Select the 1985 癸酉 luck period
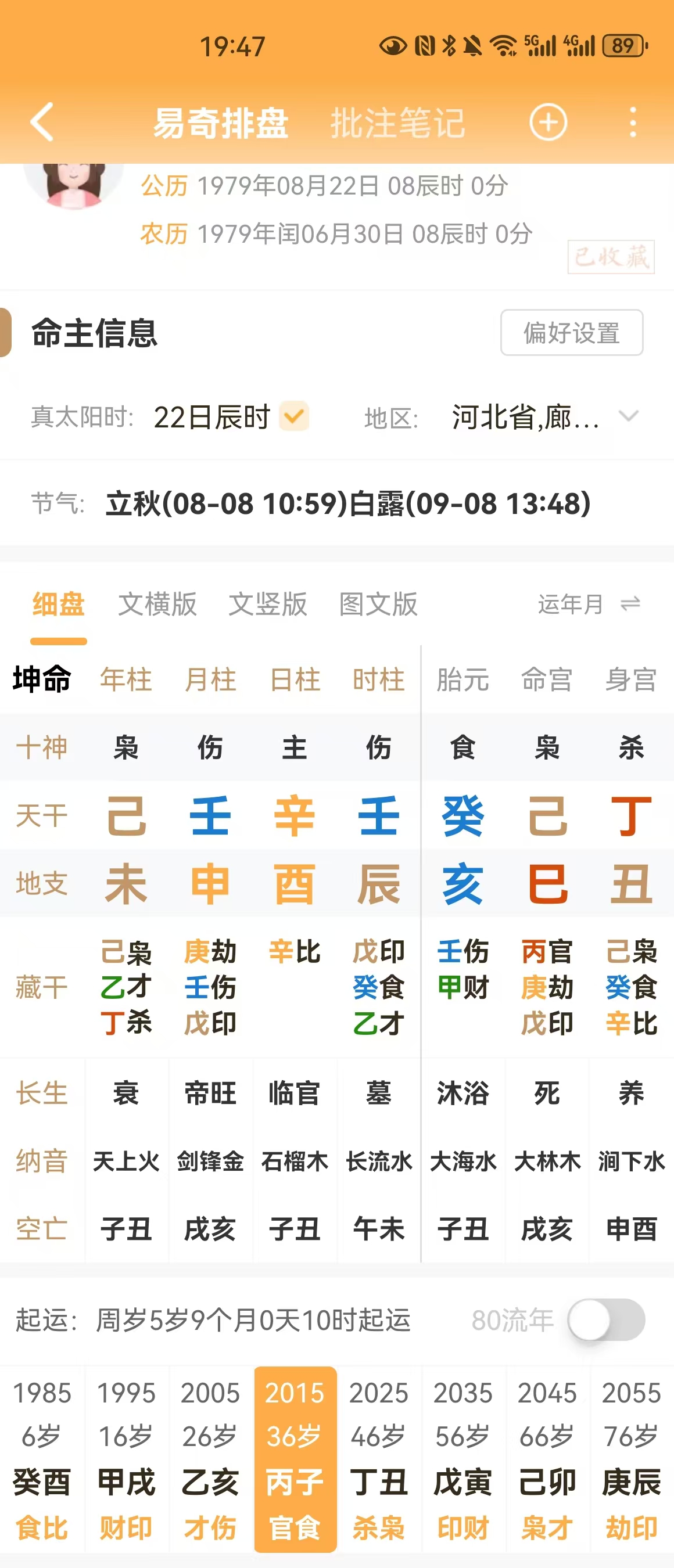Screen dimensions: 674x1568 [x=42, y=1459]
